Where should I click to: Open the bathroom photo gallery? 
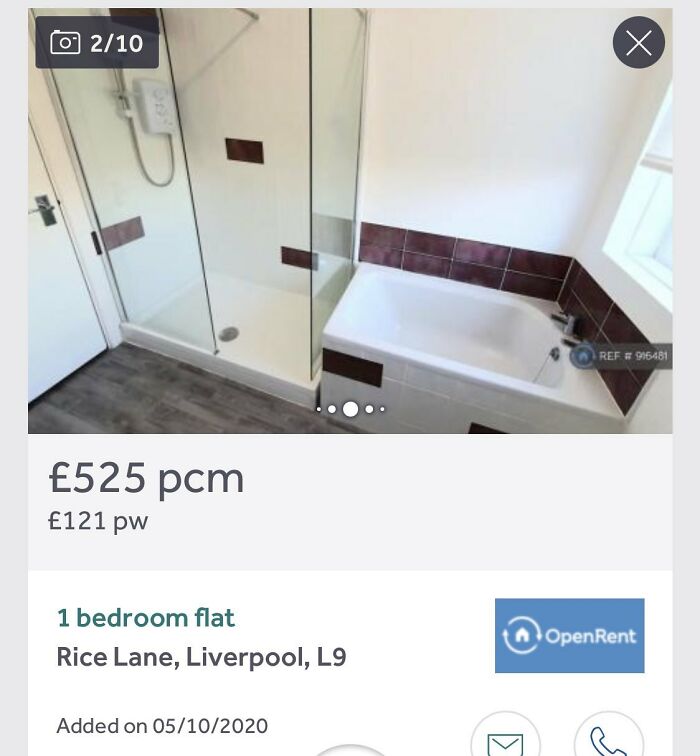(350, 220)
